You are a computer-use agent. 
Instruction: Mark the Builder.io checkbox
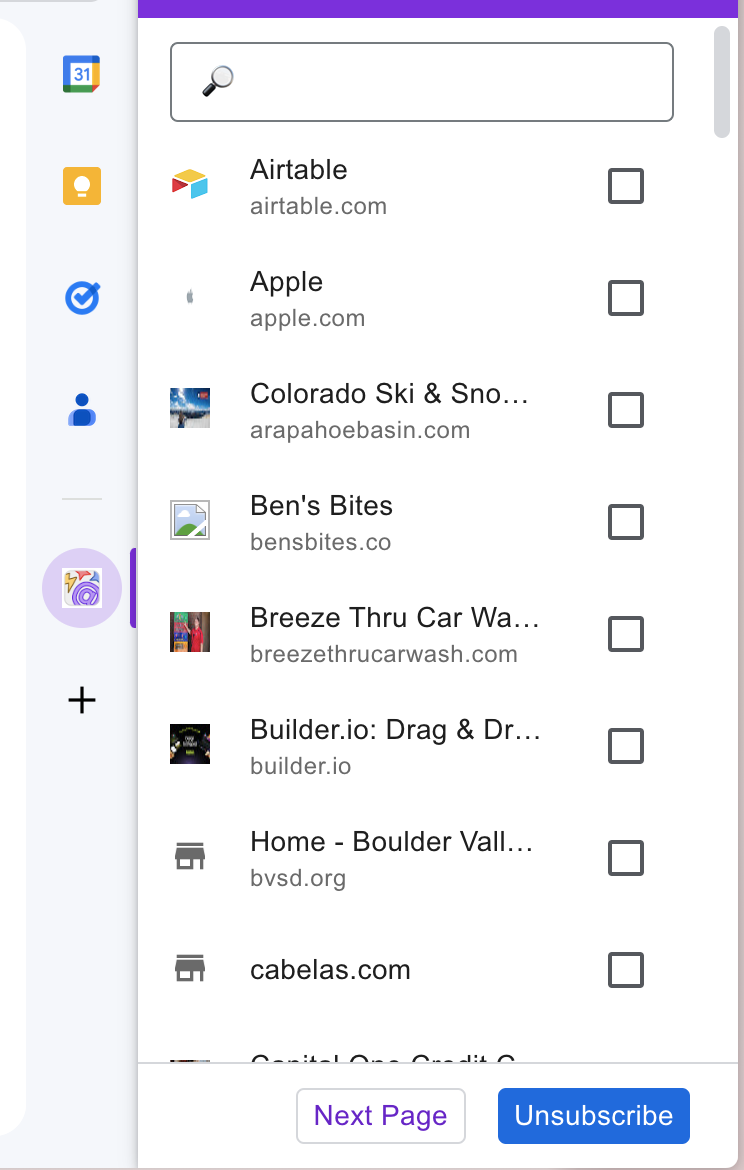pos(626,746)
